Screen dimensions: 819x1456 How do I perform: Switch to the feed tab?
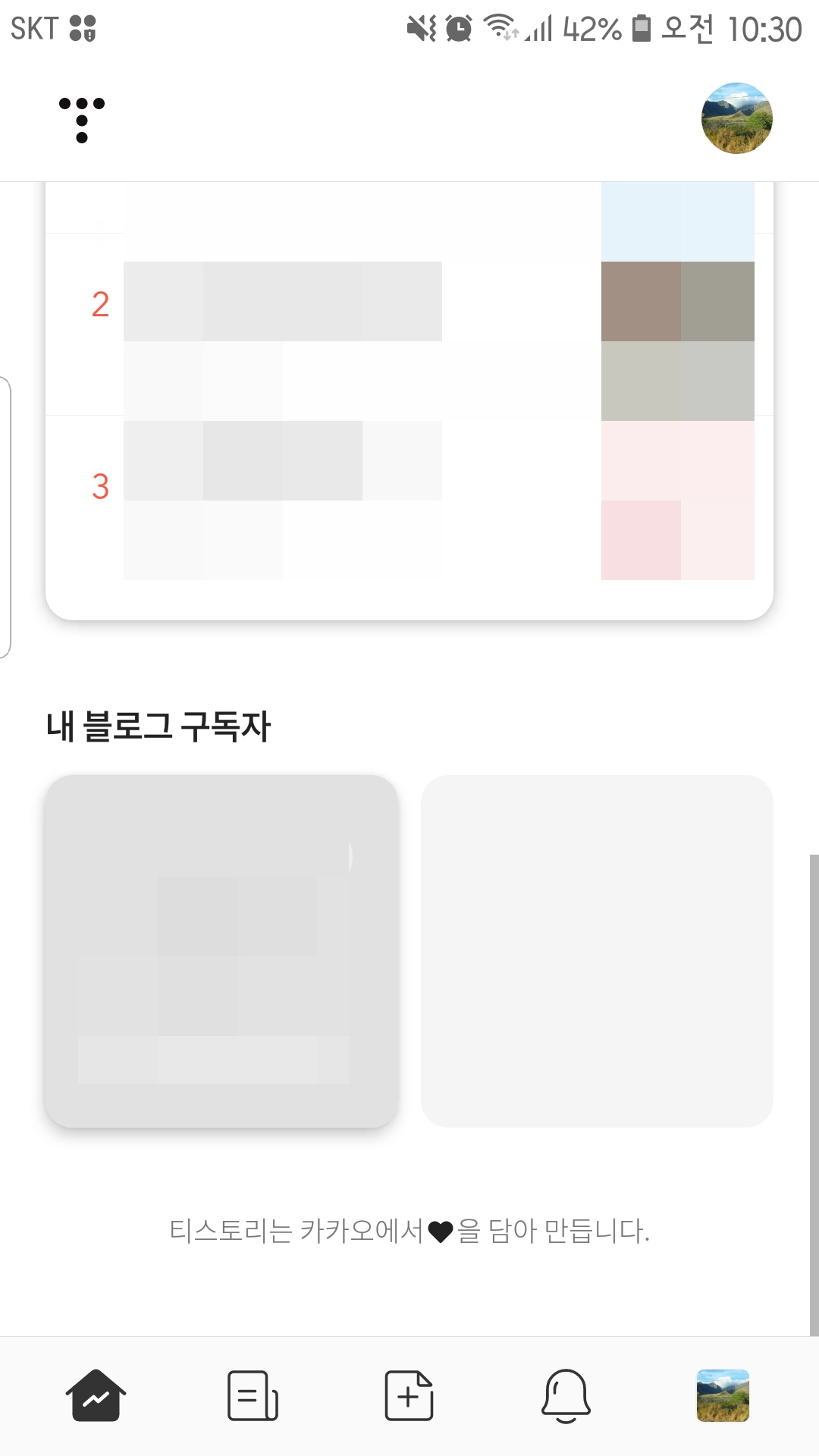tap(253, 1395)
